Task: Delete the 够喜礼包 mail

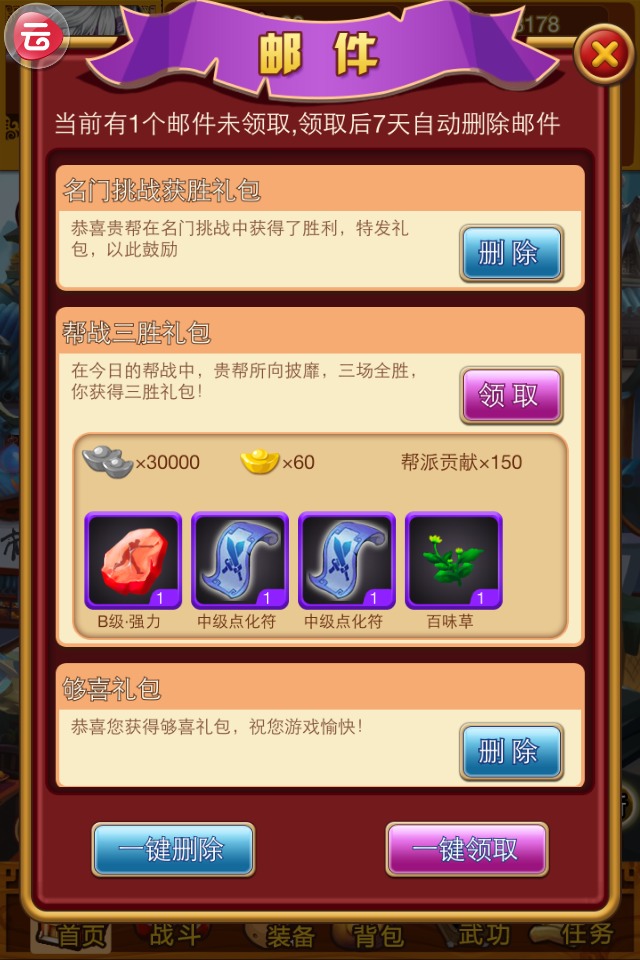Action: pos(511,751)
